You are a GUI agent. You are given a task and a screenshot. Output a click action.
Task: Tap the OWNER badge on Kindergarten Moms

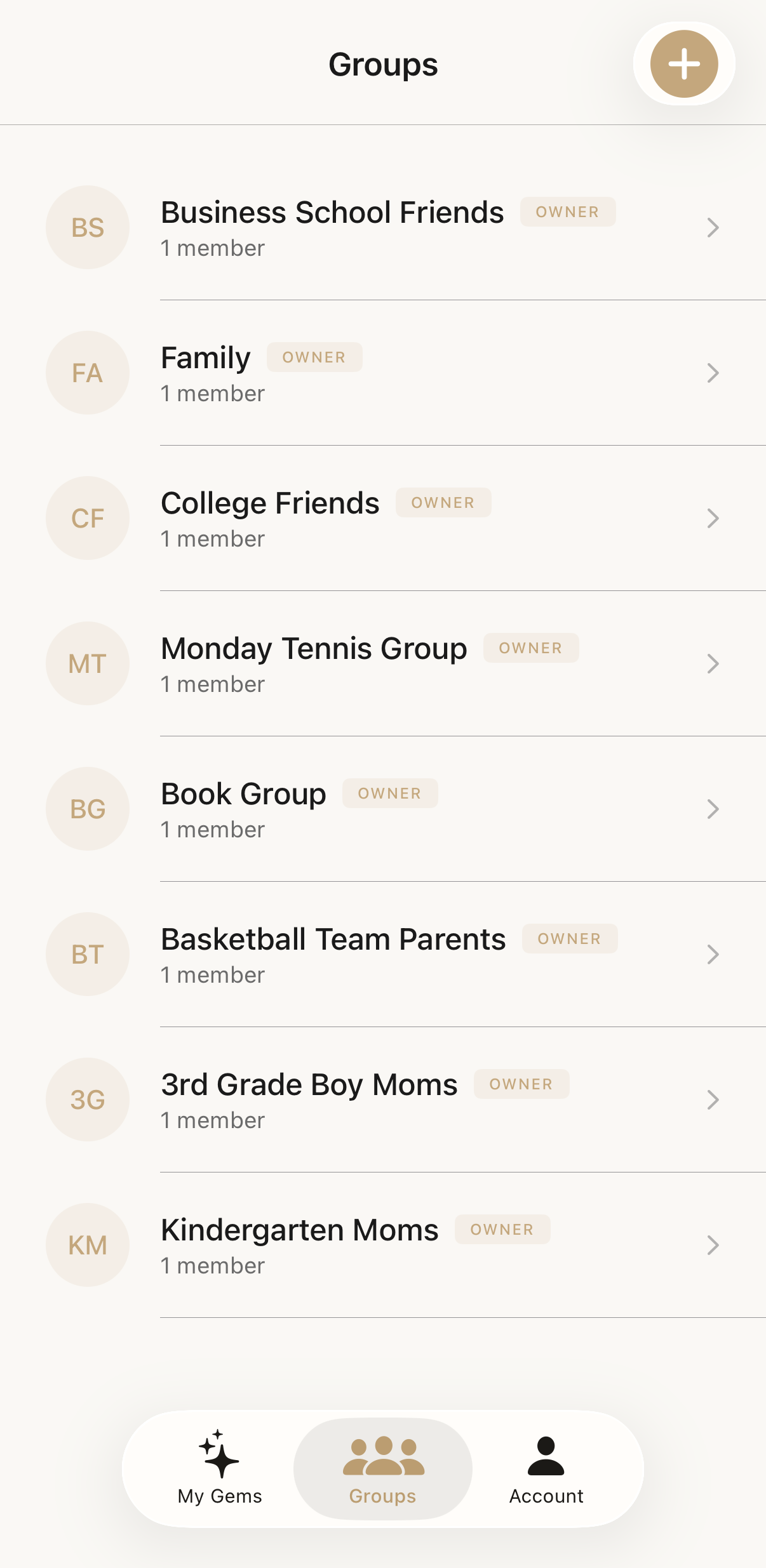(x=502, y=1229)
